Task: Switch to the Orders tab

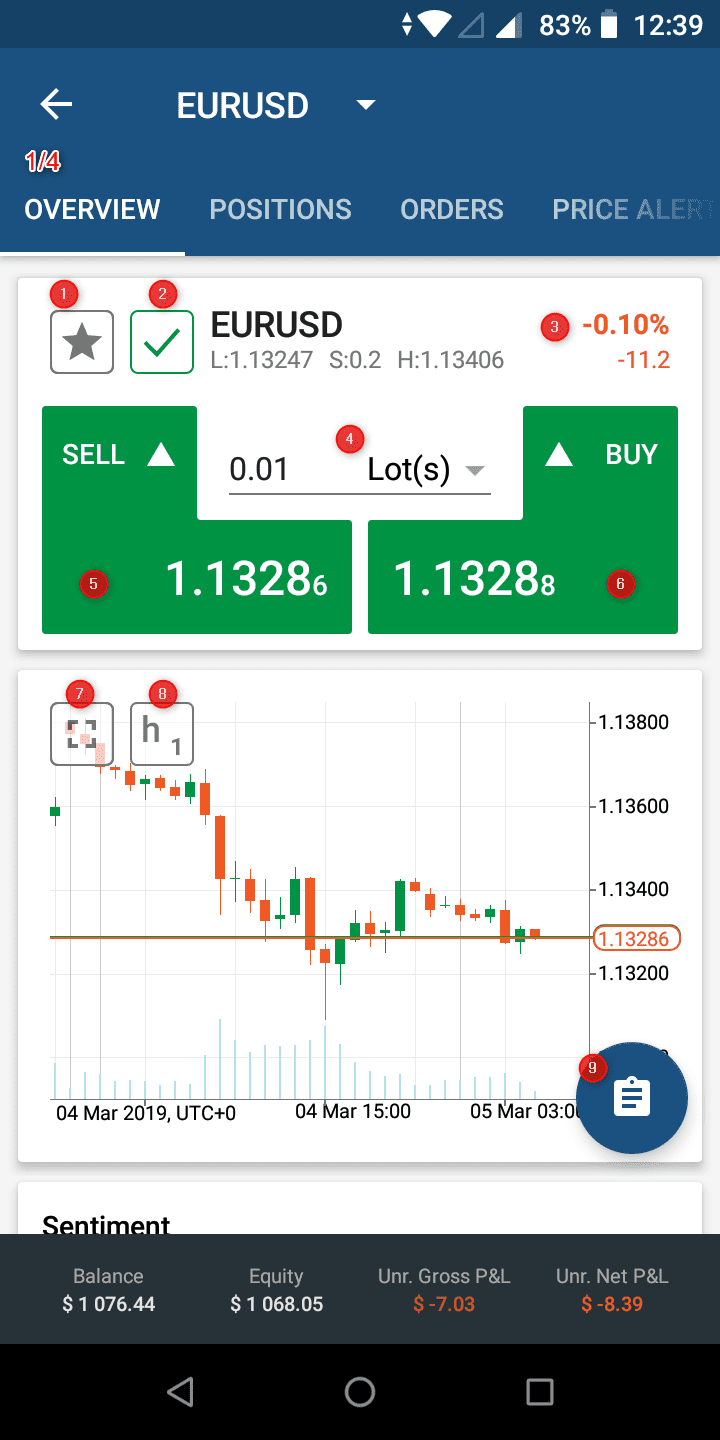Action: click(452, 209)
